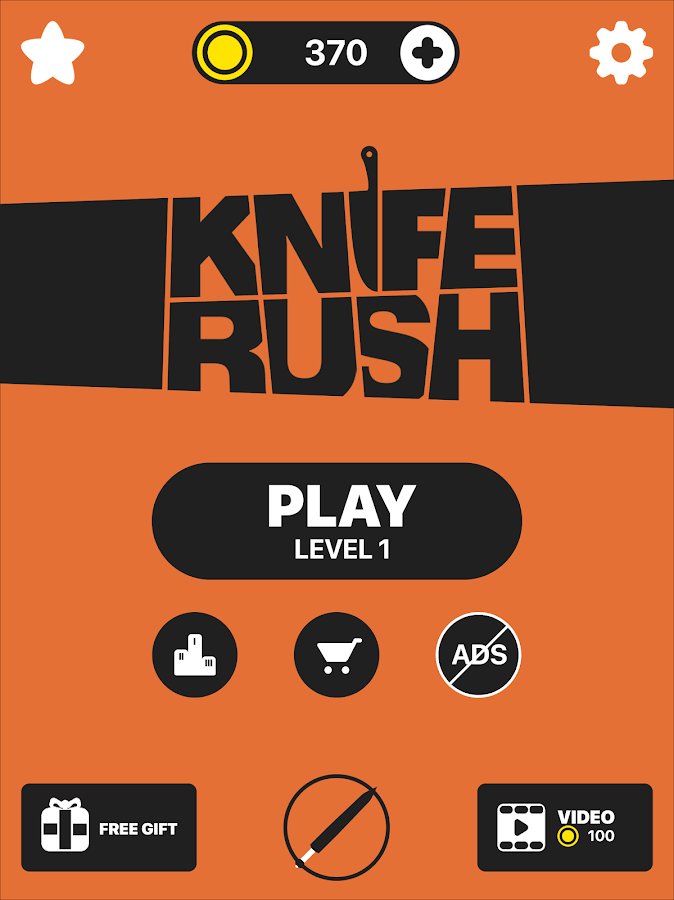Tap the star icon to rate
The image size is (674, 900).
point(53,52)
